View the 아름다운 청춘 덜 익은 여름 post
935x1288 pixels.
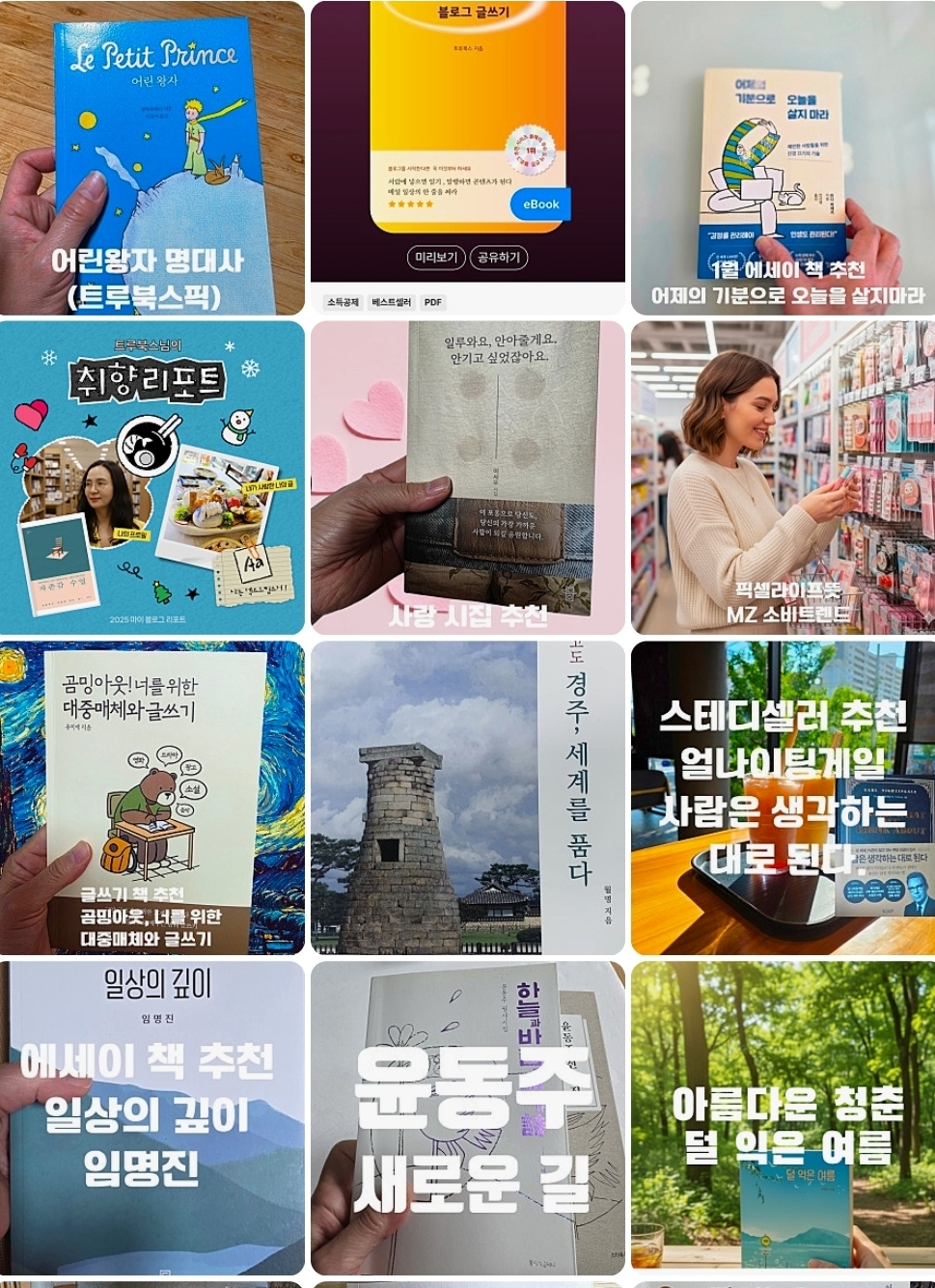tap(783, 1117)
